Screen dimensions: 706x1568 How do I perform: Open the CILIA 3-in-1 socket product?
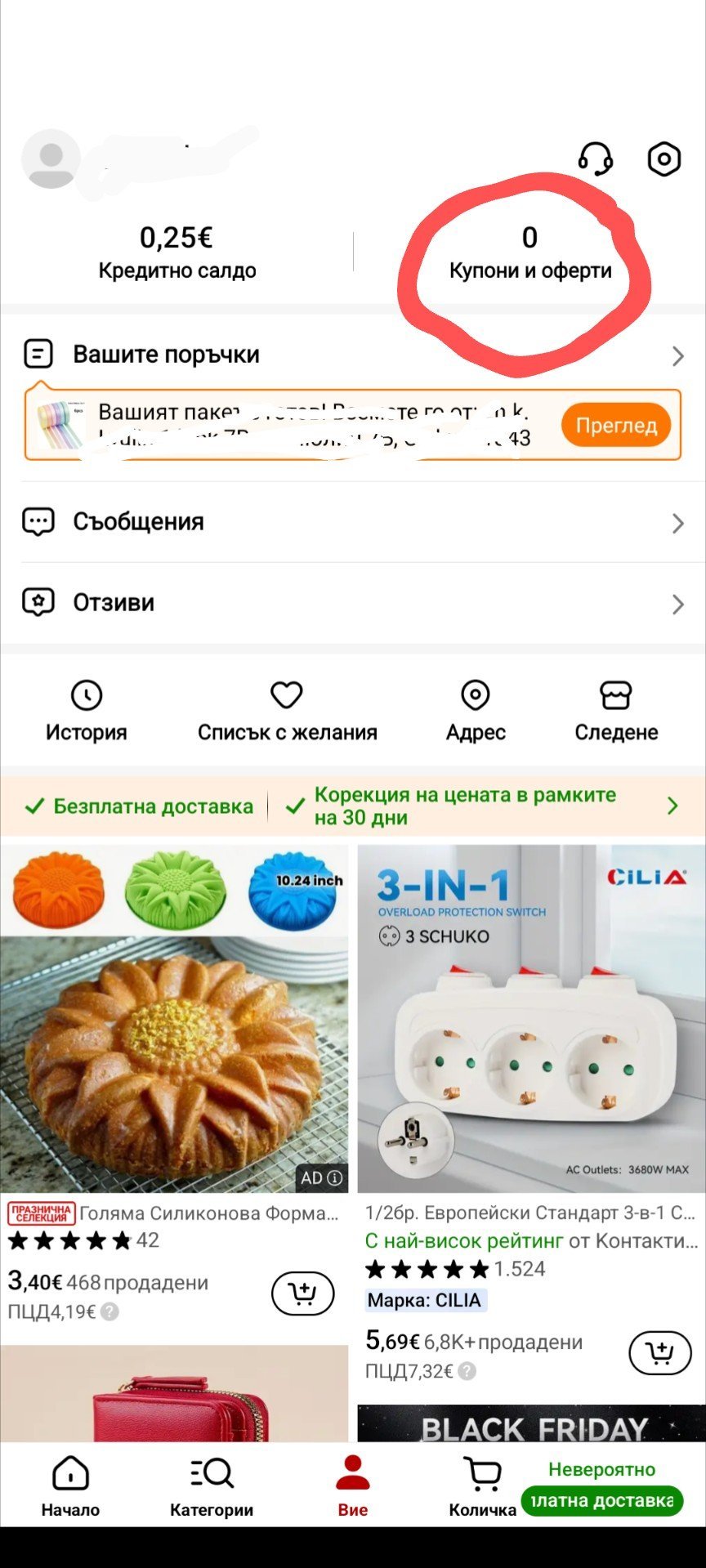point(531,1021)
